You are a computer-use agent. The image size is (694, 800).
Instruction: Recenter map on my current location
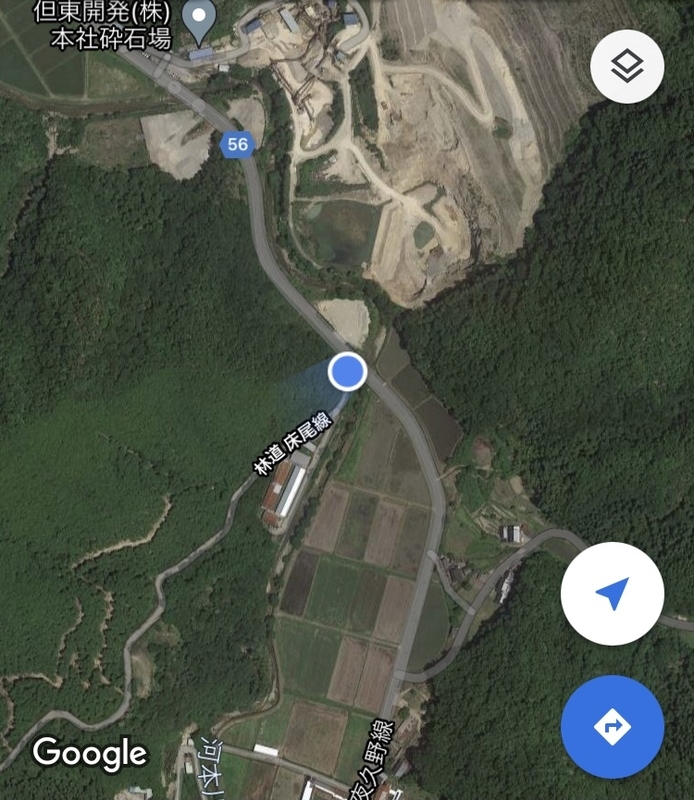click(612, 594)
